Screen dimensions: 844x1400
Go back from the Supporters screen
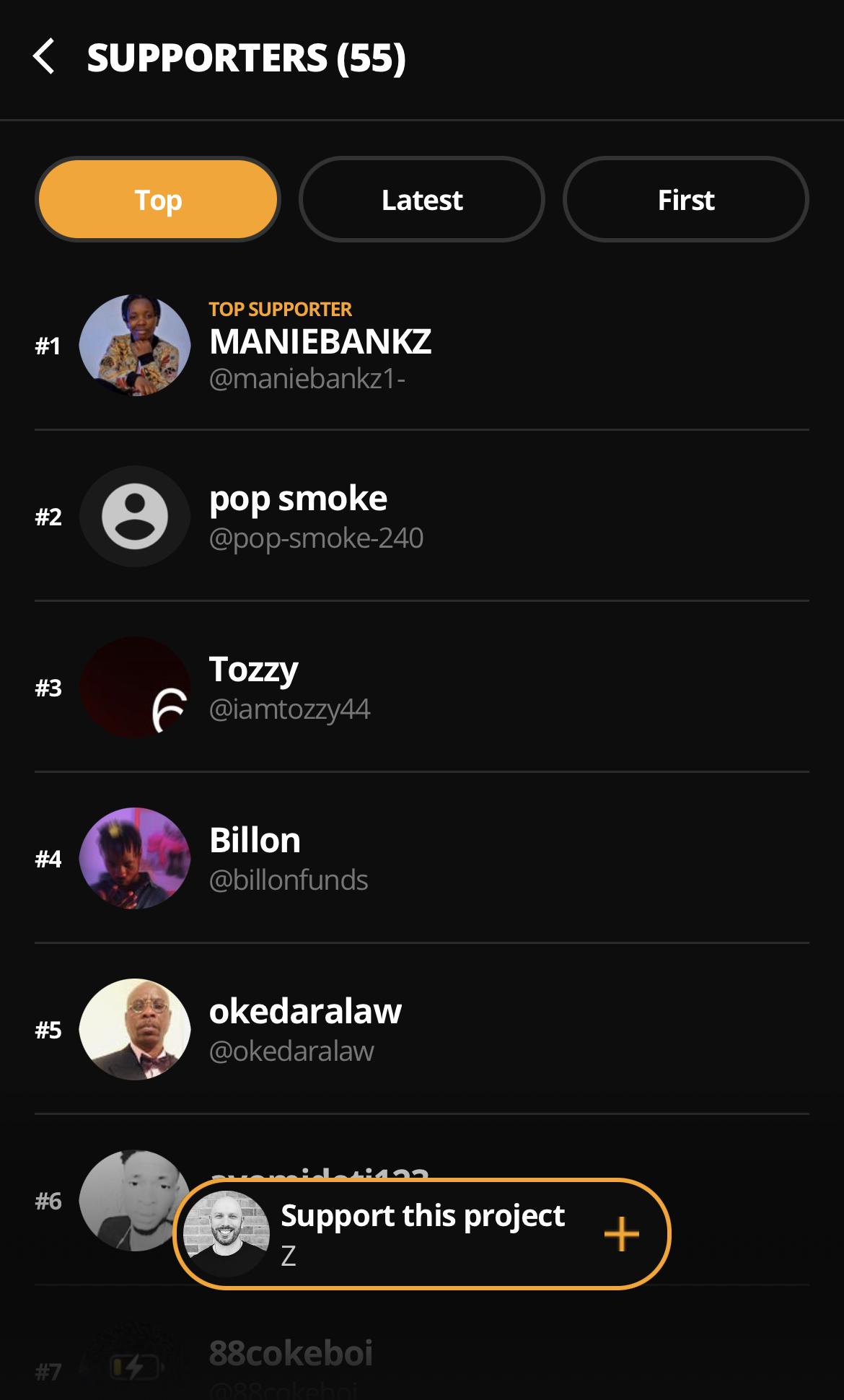tap(45, 57)
